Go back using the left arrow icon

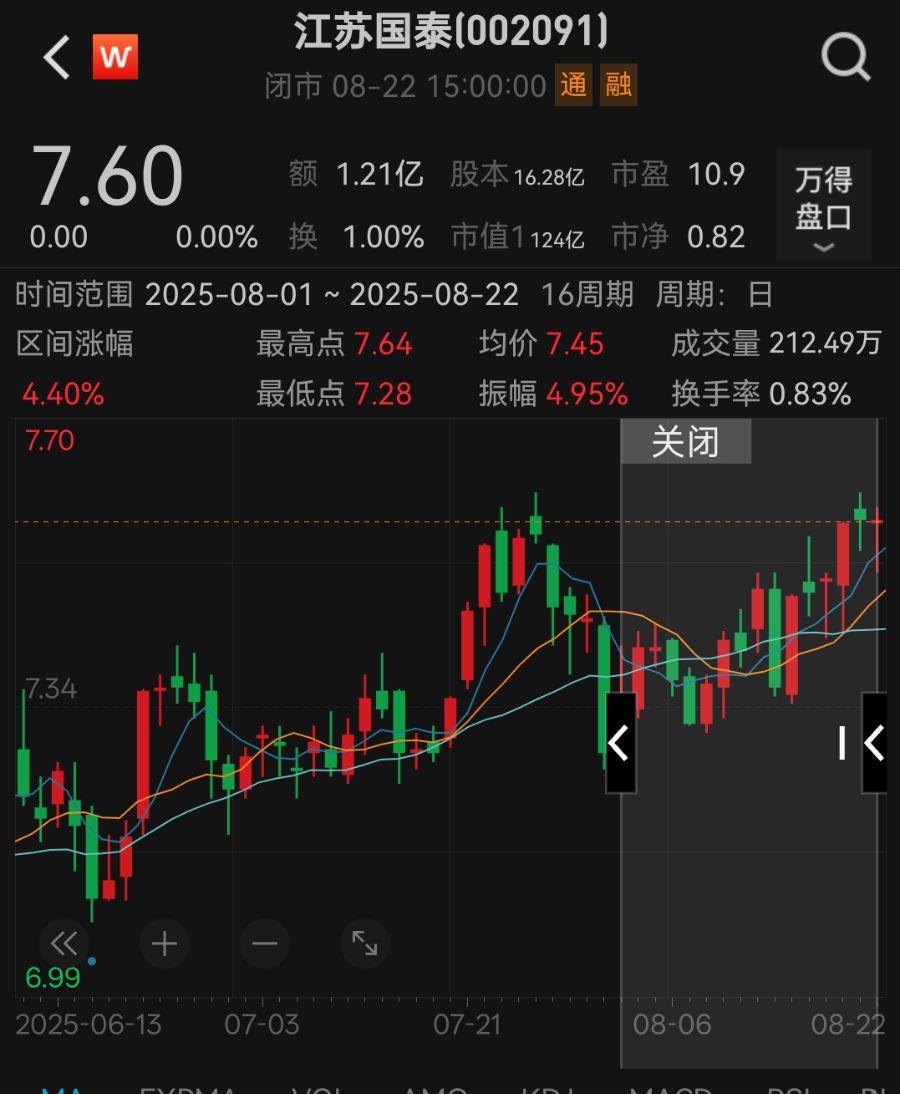55,58
